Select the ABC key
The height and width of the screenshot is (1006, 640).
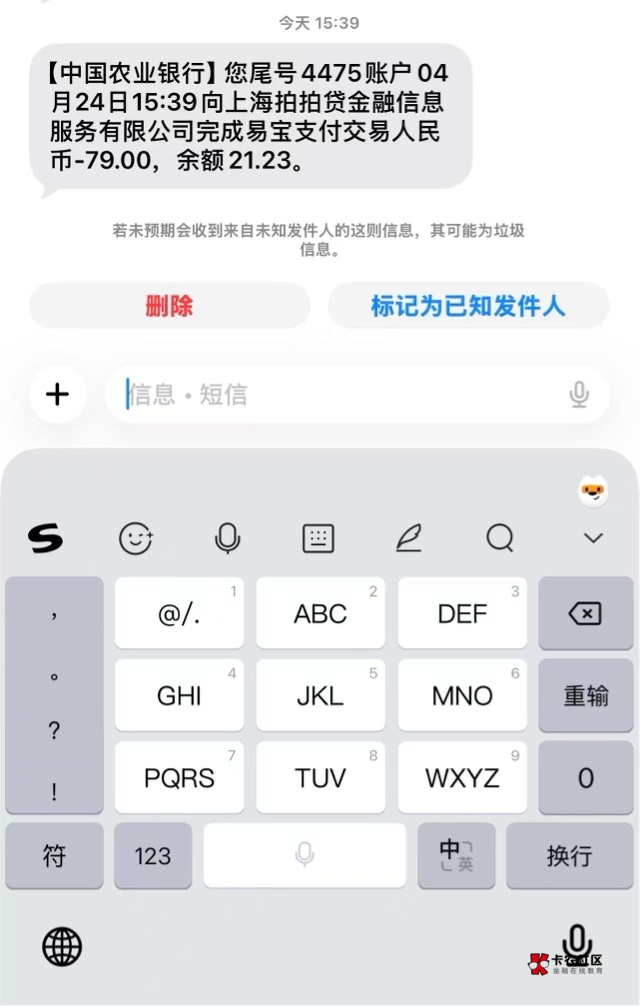coord(320,613)
